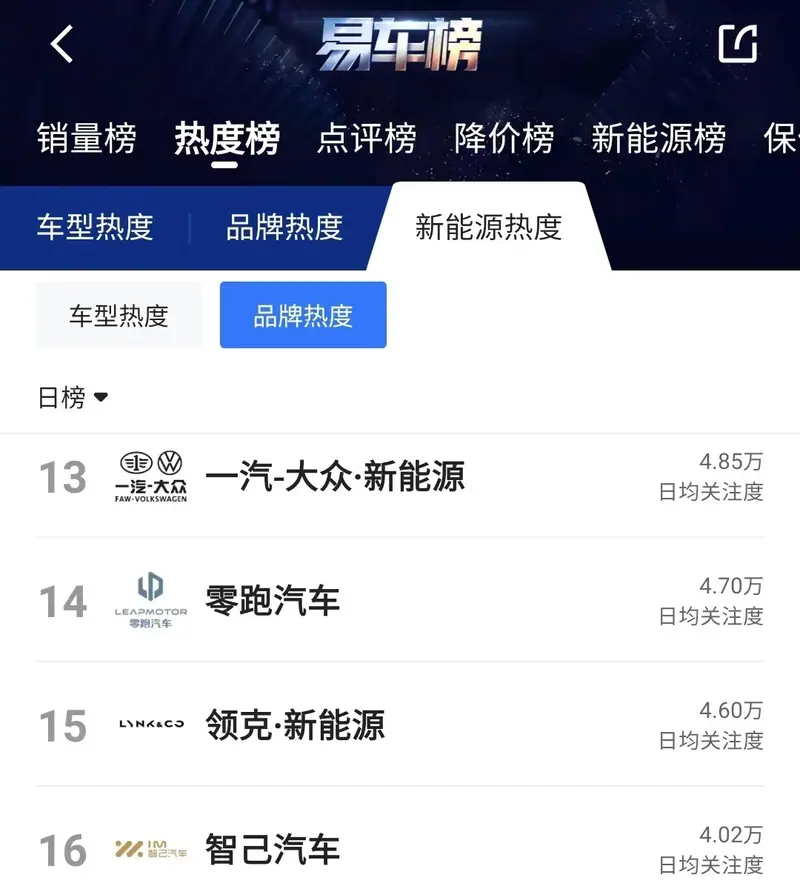This screenshot has width=800, height=895.
Task: Switch to the 销量榜 tab
Action: pyautogui.click(x=86, y=138)
